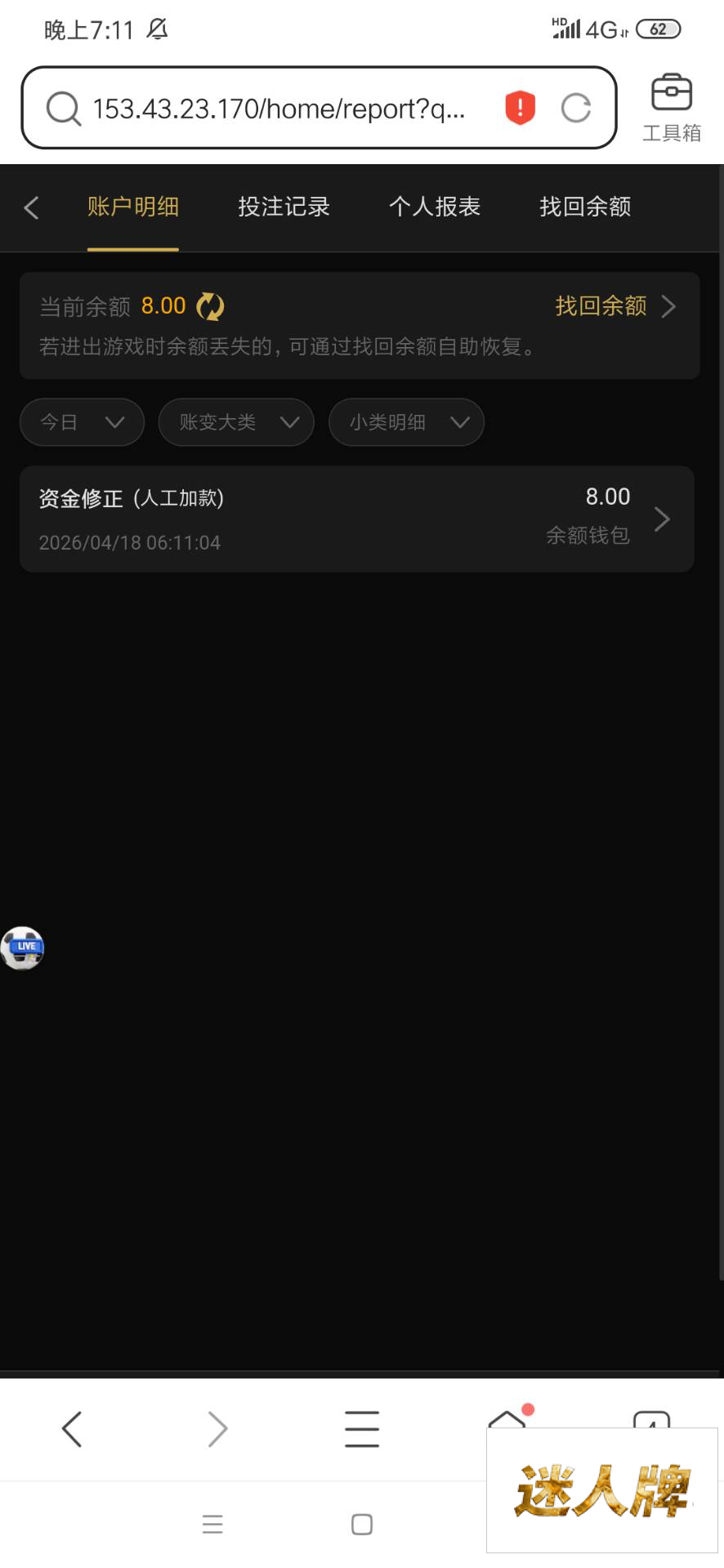Screen dimensions: 724x1568
Task: Expand the 账变大类 dropdown
Action: [x=236, y=422]
